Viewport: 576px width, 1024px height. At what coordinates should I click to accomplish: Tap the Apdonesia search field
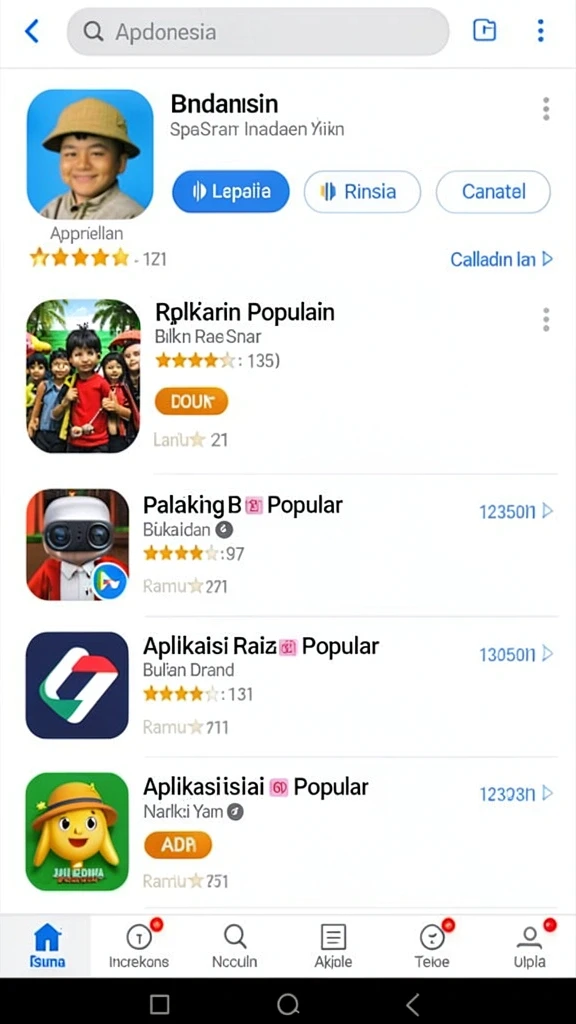click(x=258, y=31)
